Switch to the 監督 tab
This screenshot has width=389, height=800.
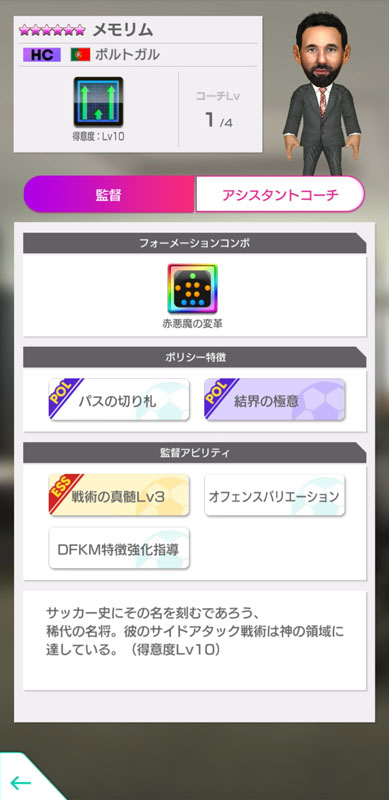[x=109, y=194]
